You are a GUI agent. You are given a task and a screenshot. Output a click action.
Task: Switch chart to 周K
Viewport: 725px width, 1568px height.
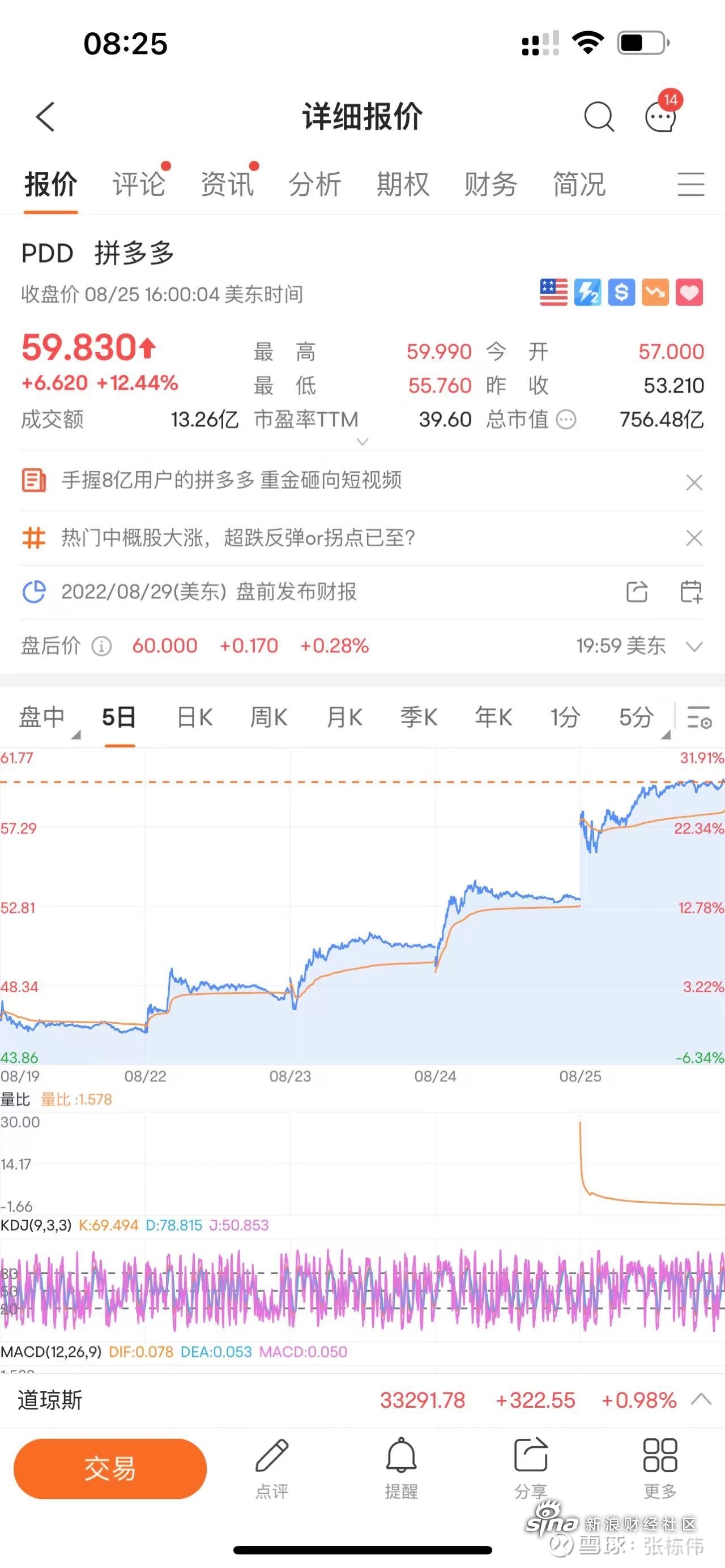click(x=268, y=717)
